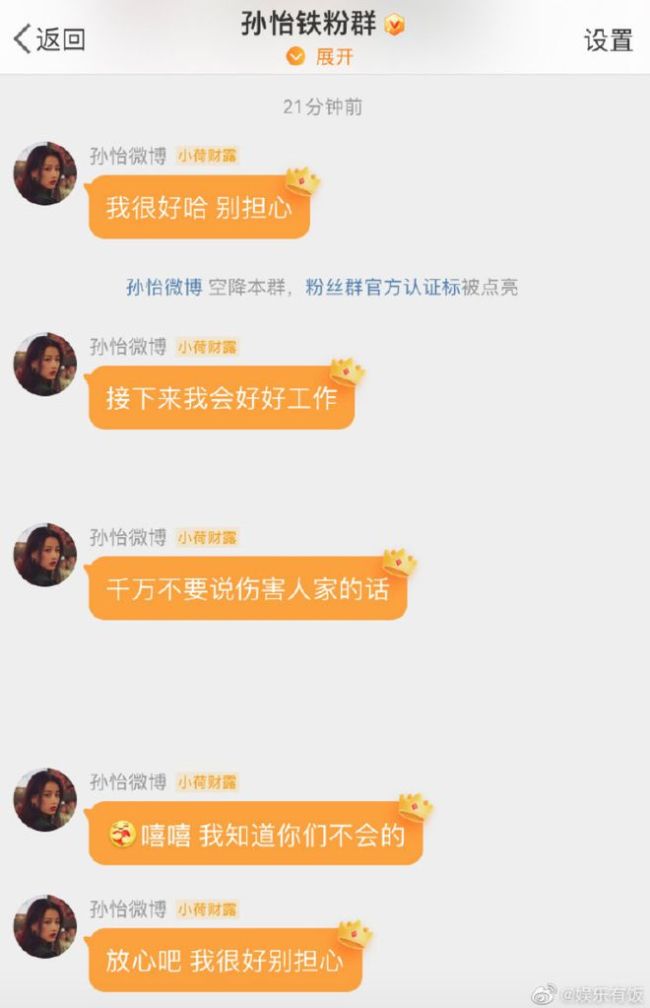This screenshot has width=650, height=1008.
Task: Tap the avatar beside 放心吧 我很好别担心
Action: pos(45,926)
